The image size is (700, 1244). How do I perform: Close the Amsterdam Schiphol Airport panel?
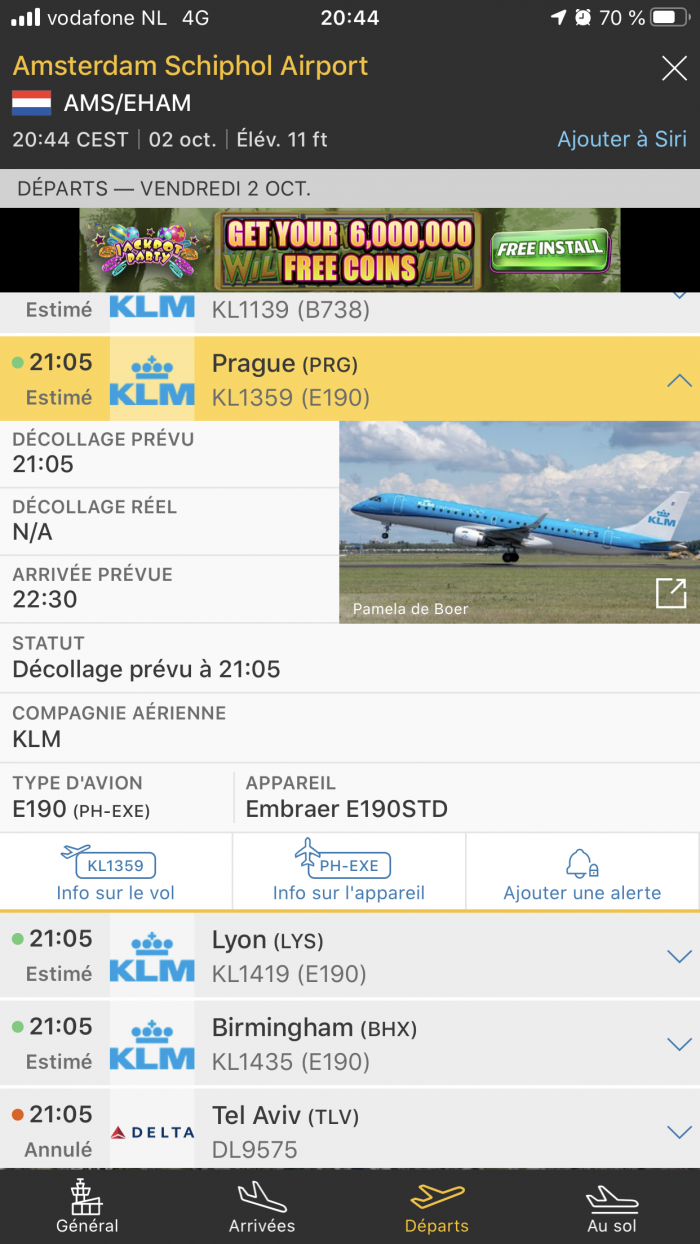click(x=674, y=68)
